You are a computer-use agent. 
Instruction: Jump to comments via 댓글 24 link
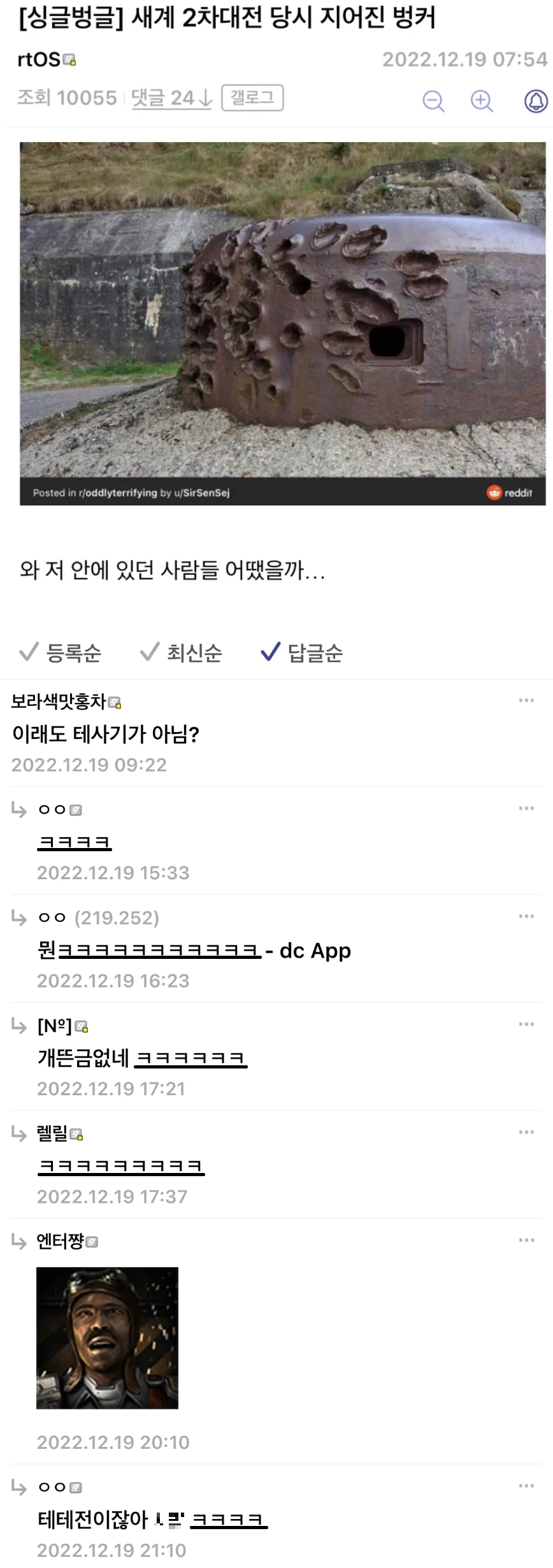171,98
